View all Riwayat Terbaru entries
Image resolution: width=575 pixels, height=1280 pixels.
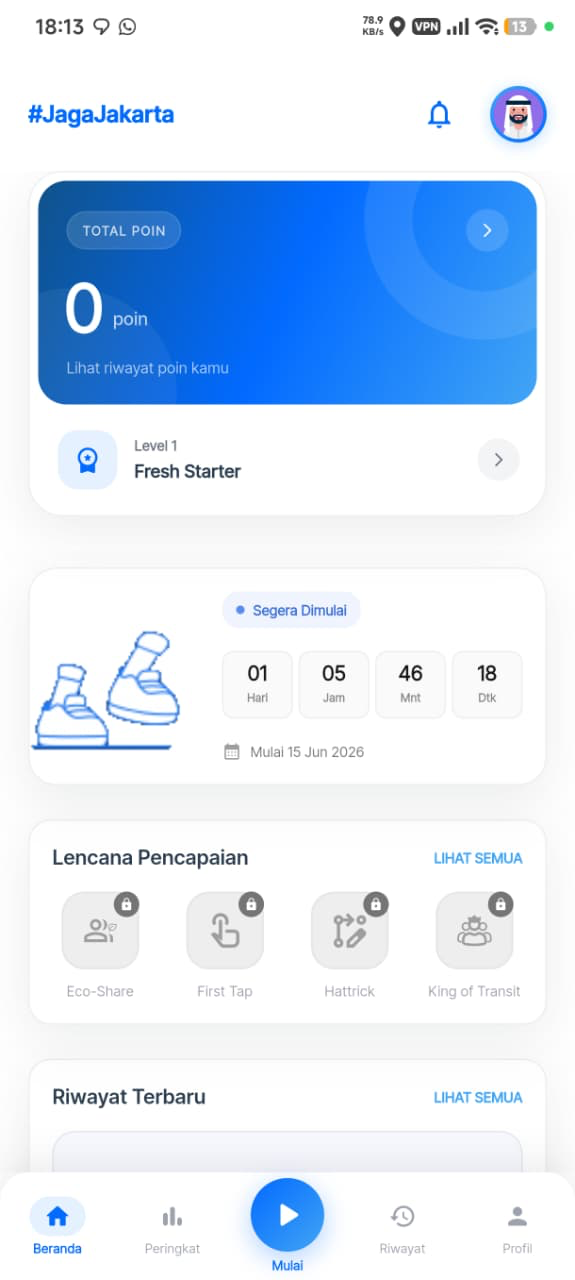[x=478, y=1097]
